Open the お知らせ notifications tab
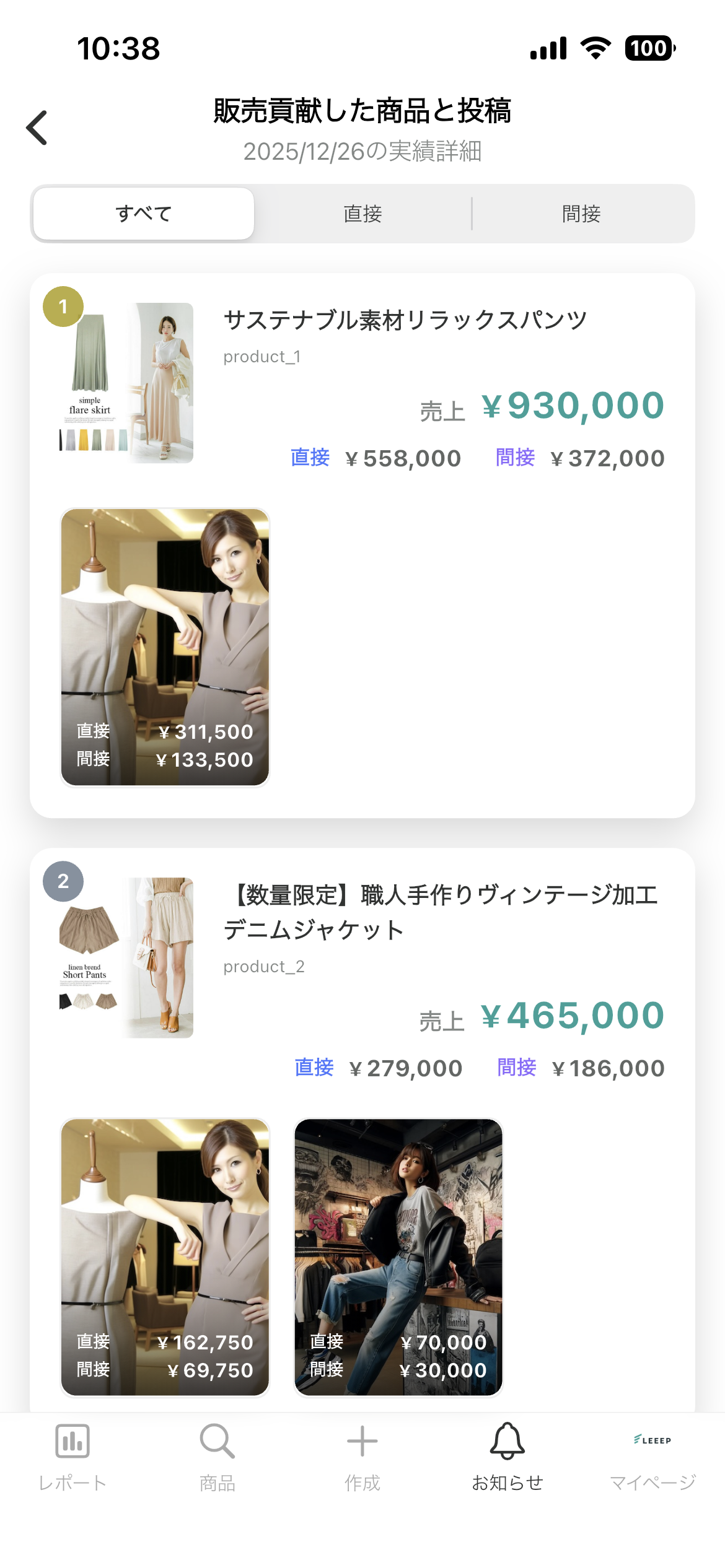The width and height of the screenshot is (725, 1568). tap(507, 1457)
